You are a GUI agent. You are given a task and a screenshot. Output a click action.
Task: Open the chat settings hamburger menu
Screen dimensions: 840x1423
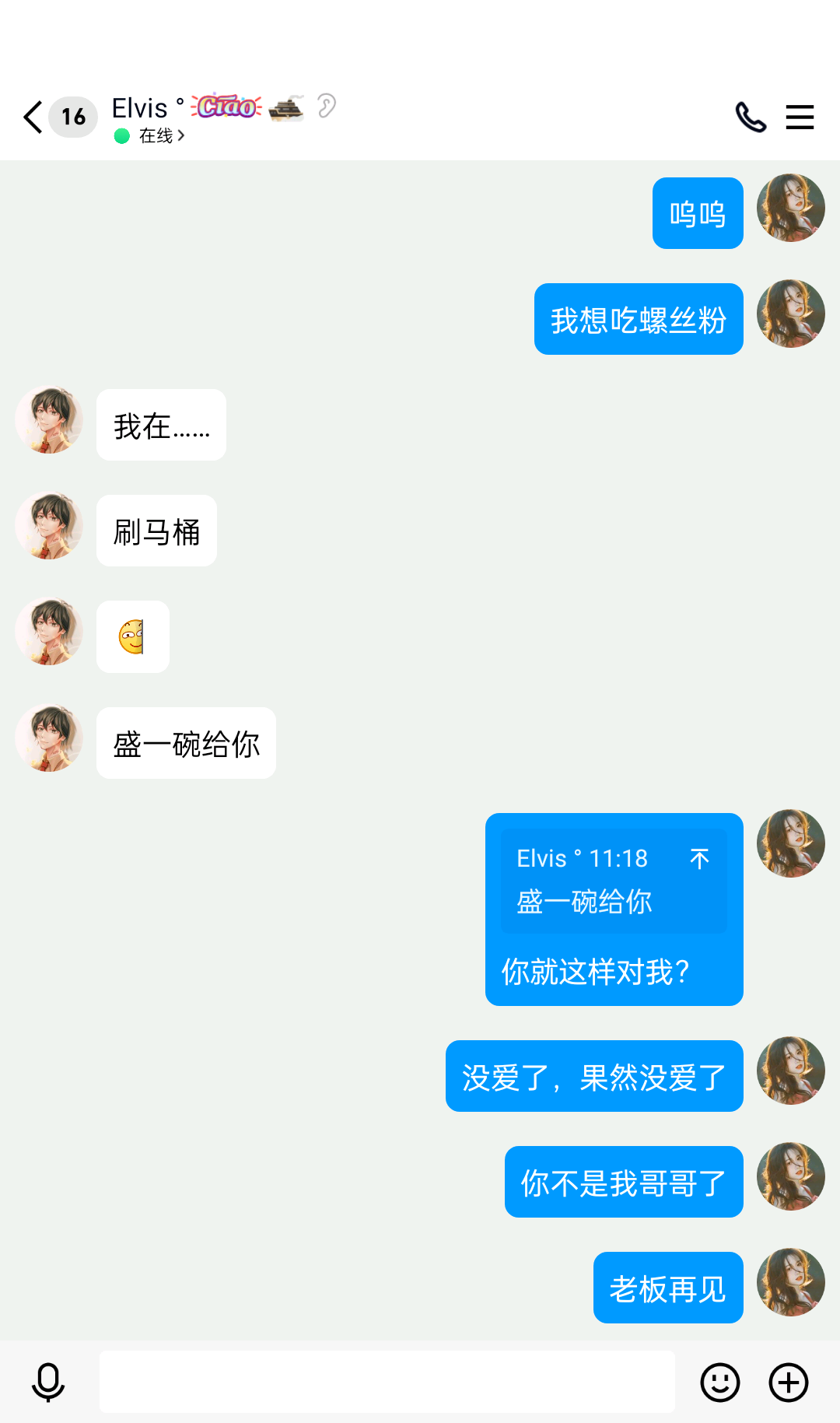[x=800, y=117]
